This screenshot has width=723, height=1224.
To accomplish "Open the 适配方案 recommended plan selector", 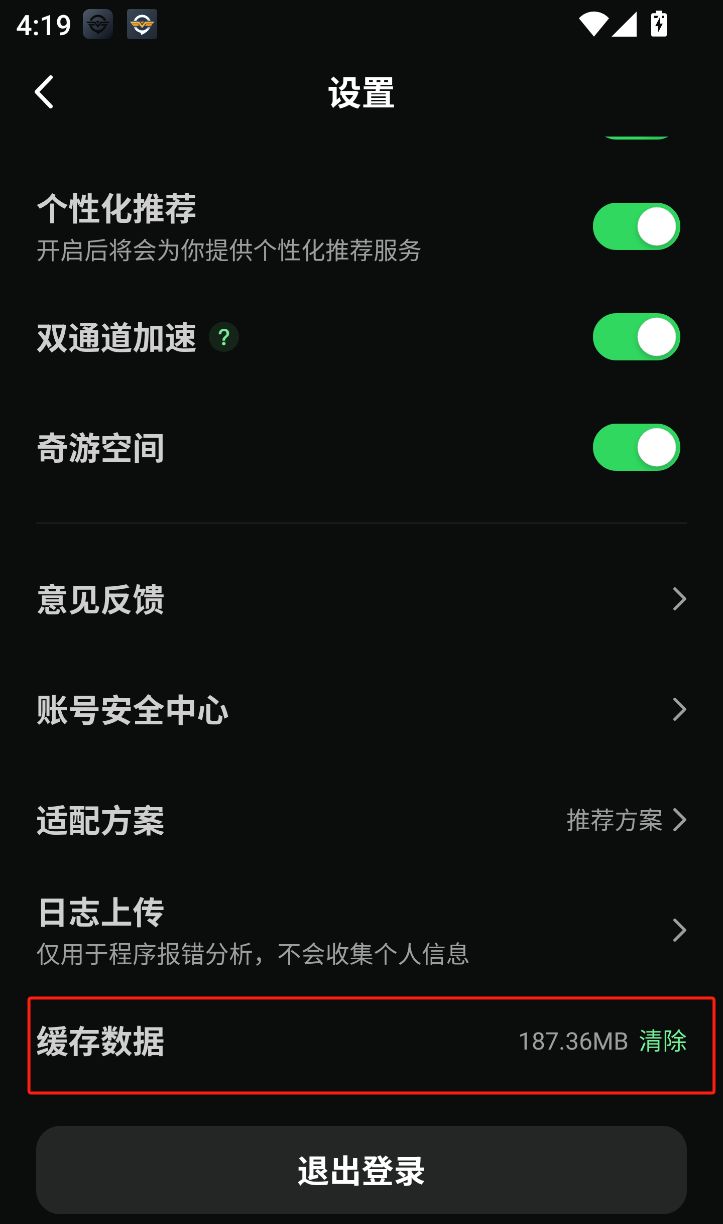I will pos(627,820).
